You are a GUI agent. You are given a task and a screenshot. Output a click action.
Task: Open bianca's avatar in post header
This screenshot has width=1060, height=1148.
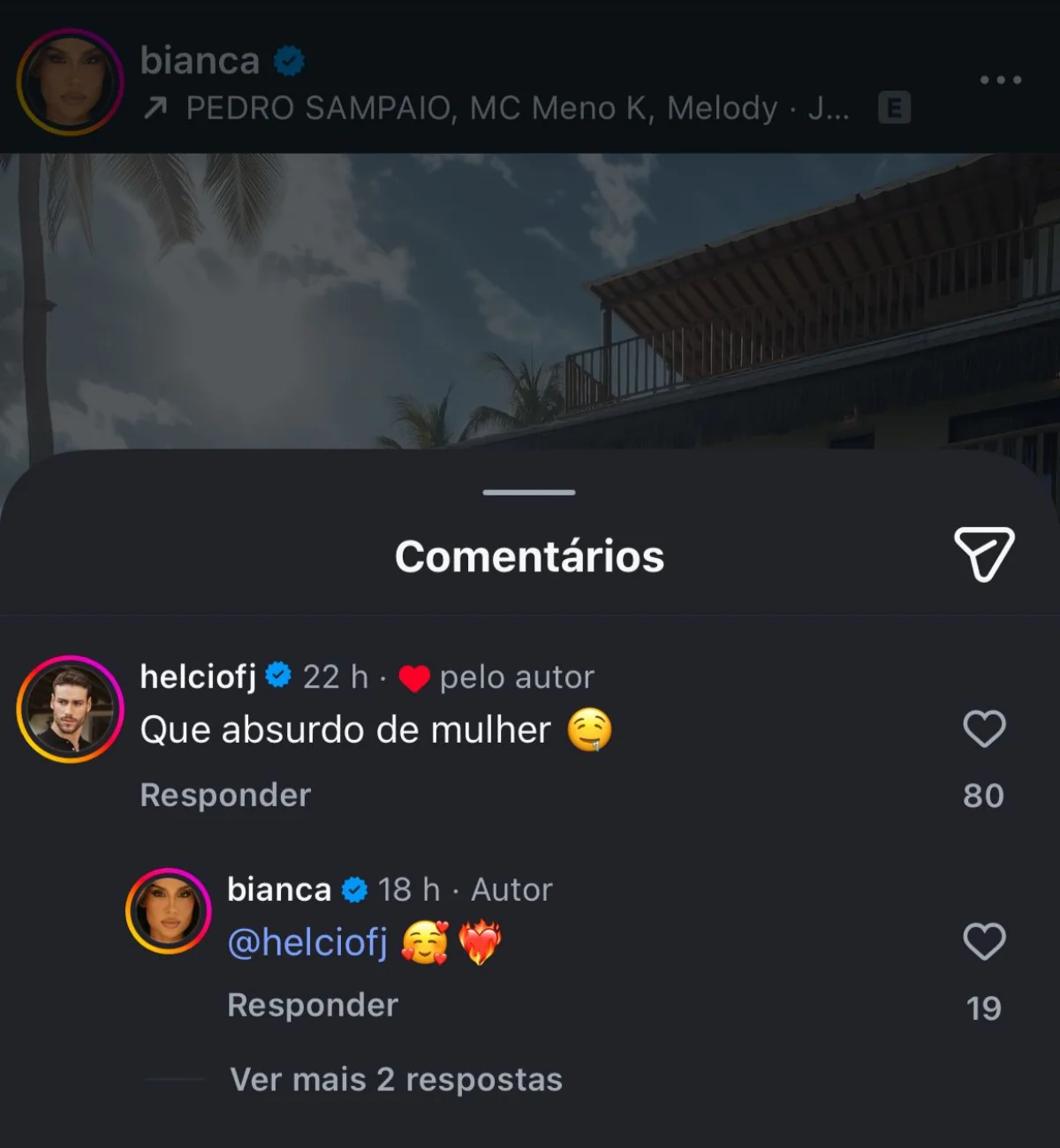(70, 81)
